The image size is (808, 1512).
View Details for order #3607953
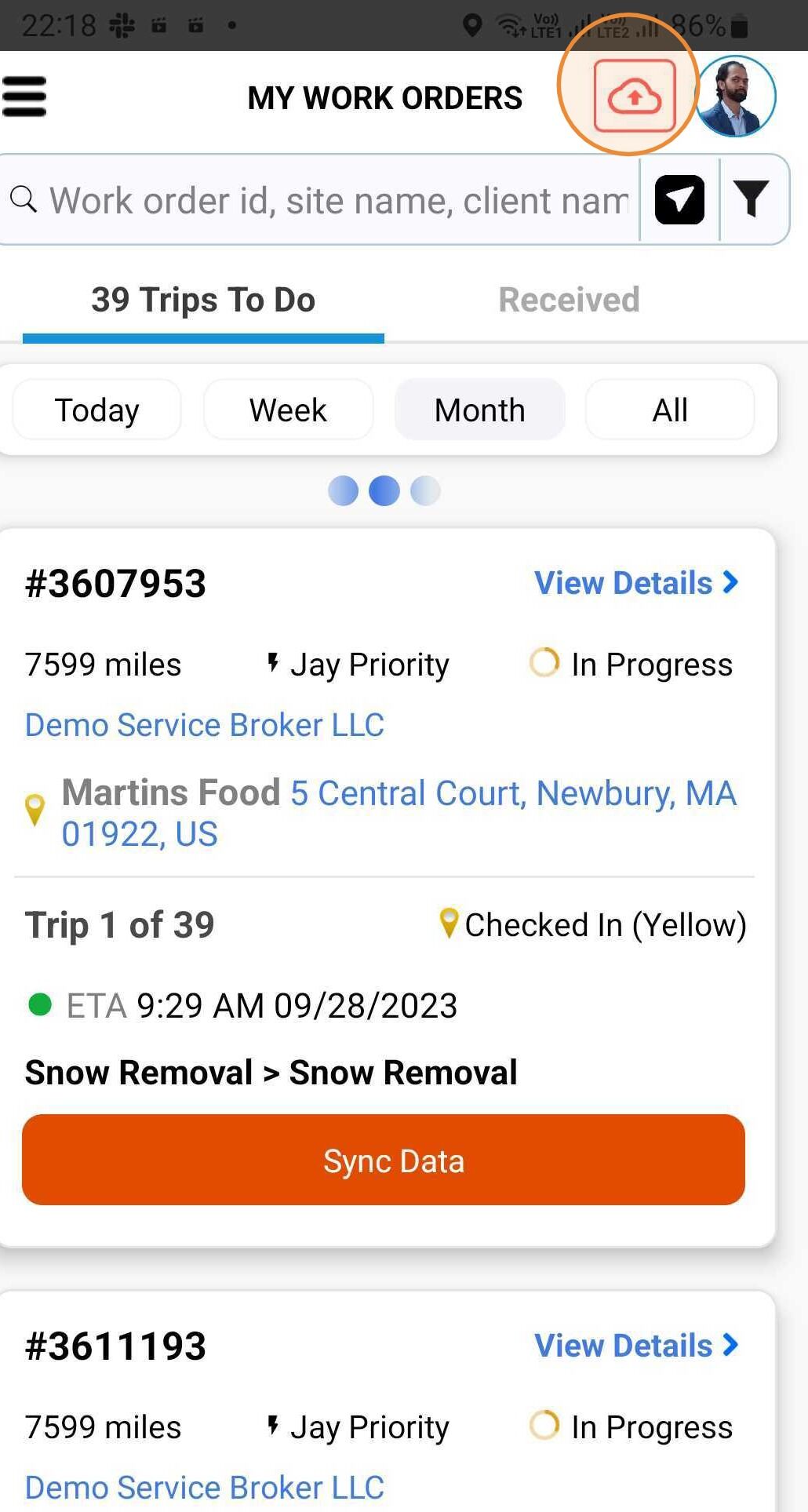point(636,583)
